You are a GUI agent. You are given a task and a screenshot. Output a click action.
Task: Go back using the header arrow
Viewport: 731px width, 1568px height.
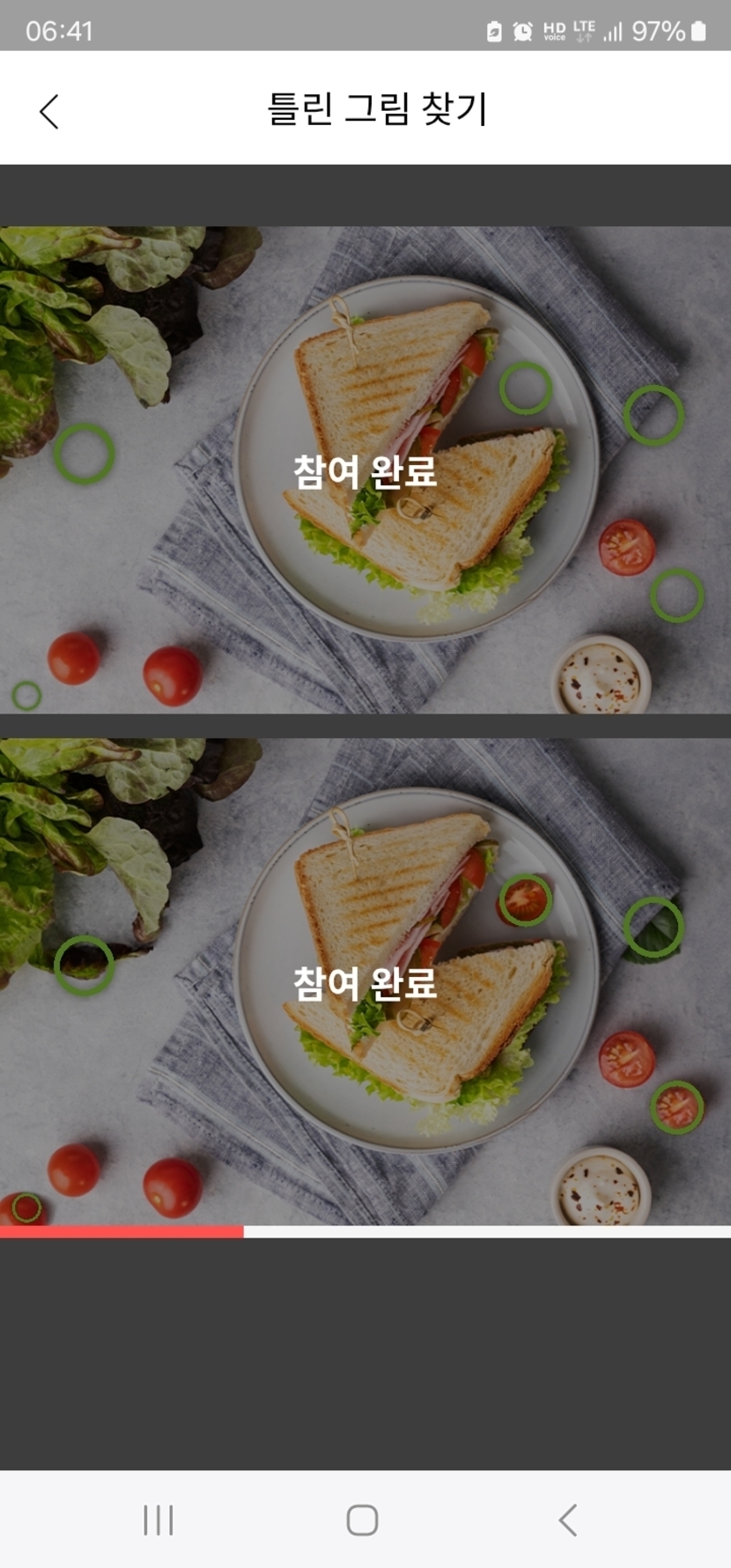click(x=49, y=111)
